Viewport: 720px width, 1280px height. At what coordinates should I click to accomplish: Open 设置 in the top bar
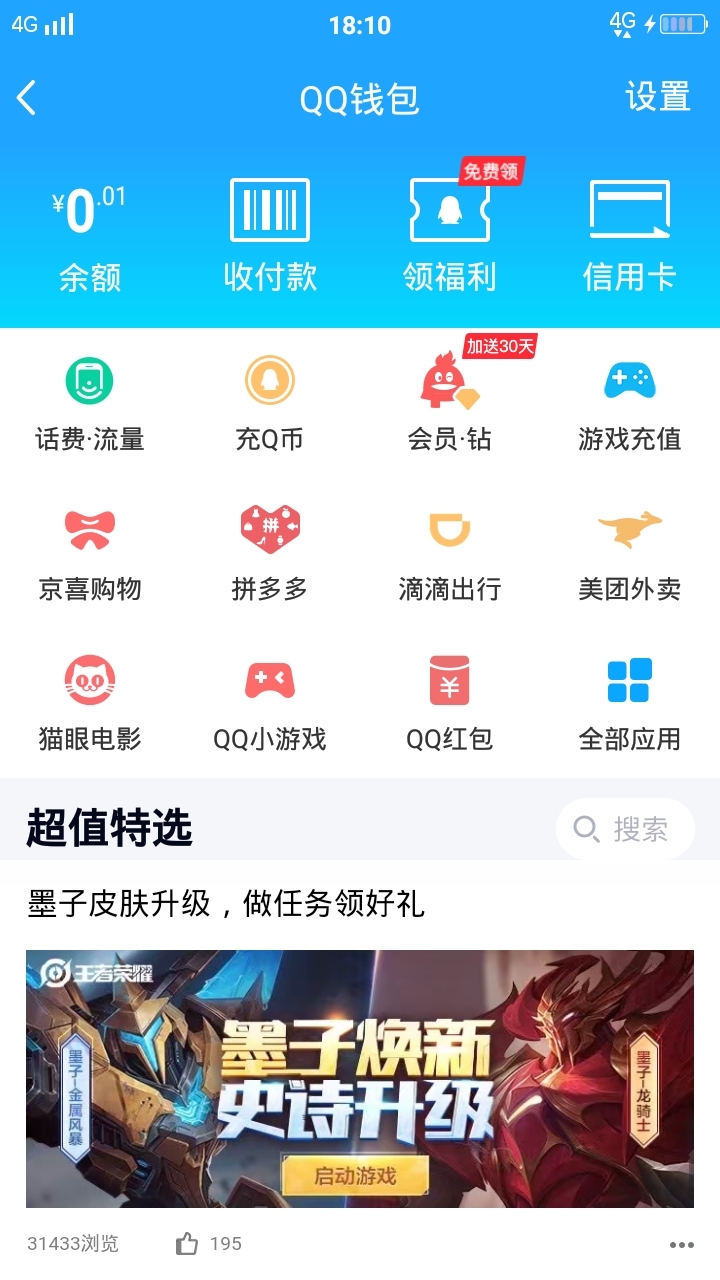pos(657,97)
